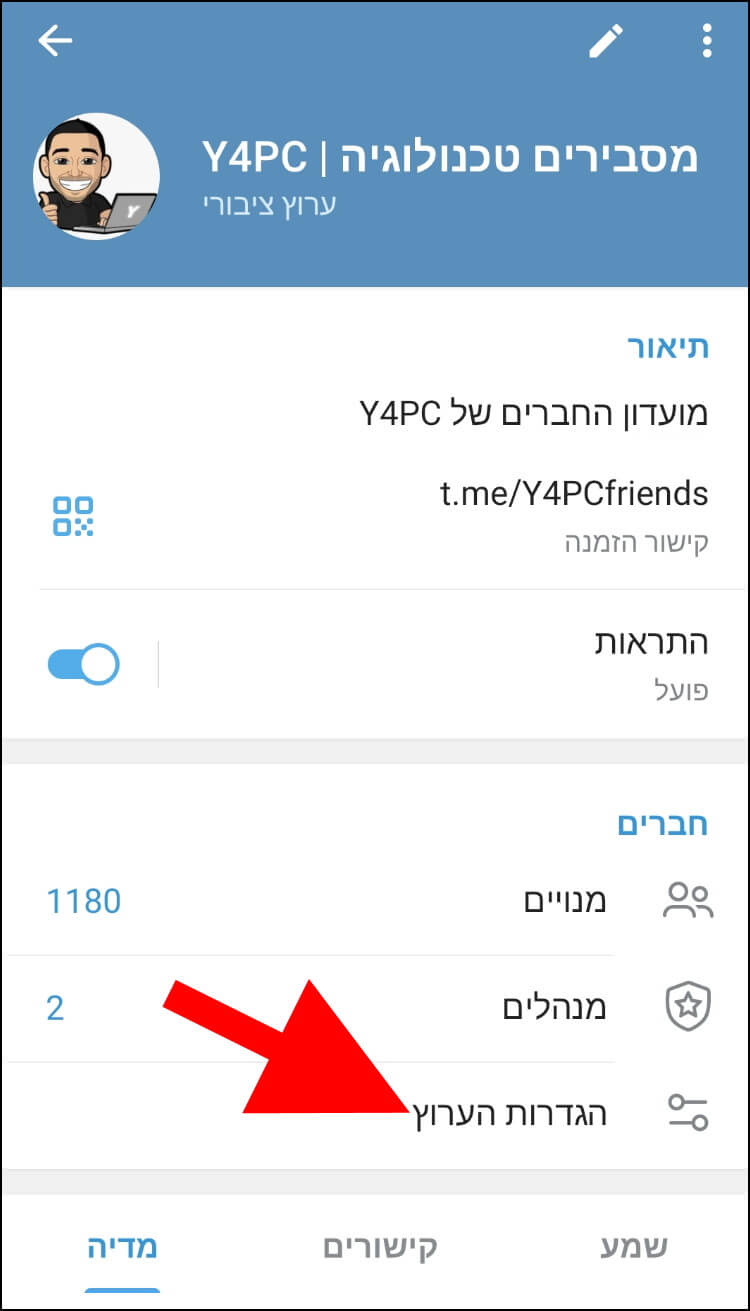The image size is (750, 1311).
Task: Switch to the media (מדיה) tab
Action: click(x=122, y=1247)
